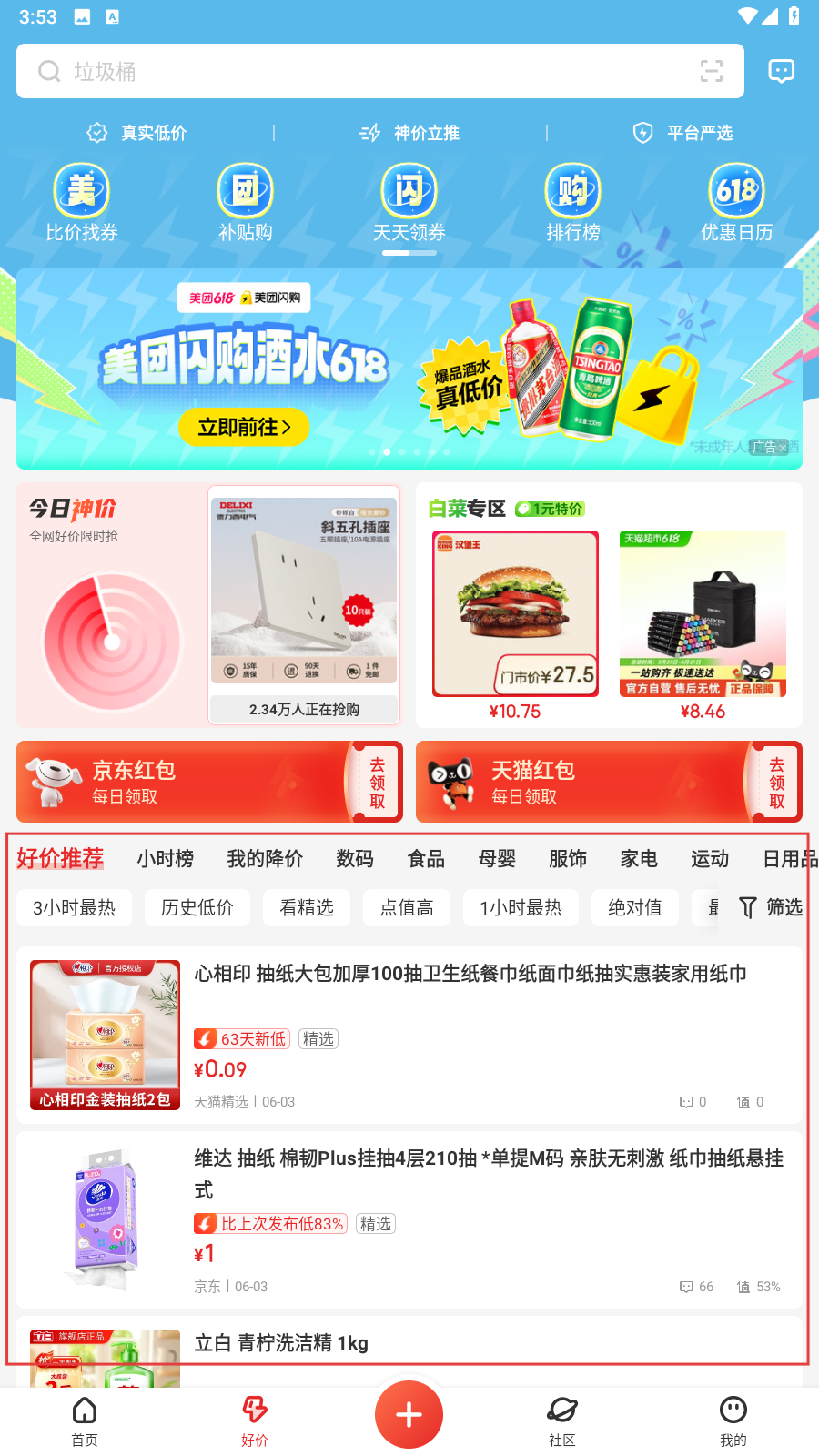
Task: Switch to the 数码 category tab
Action: tap(355, 858)
